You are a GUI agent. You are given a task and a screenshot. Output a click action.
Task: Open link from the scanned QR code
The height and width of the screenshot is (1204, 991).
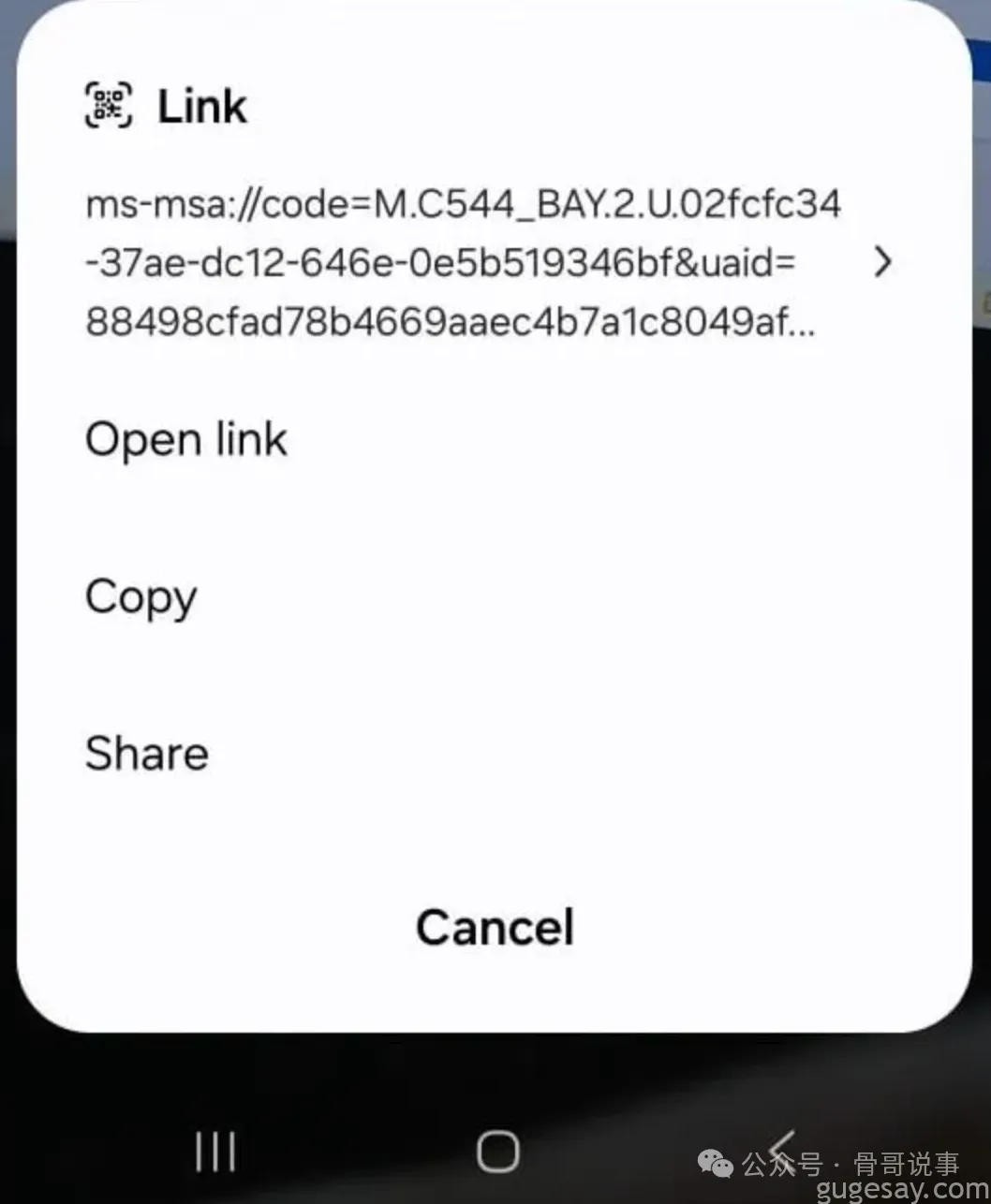click(x=185, y=440)
